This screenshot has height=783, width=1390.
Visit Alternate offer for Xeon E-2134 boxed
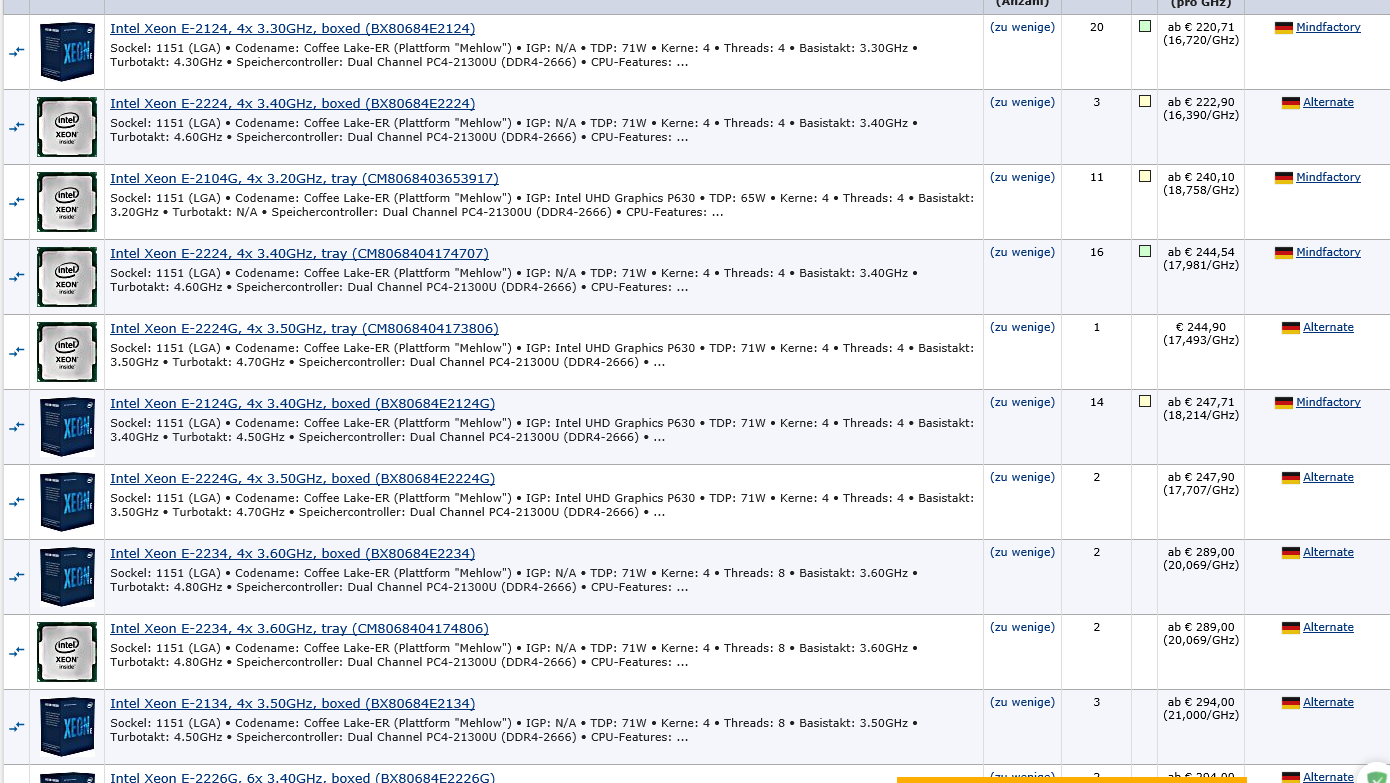pos(1327,703)
